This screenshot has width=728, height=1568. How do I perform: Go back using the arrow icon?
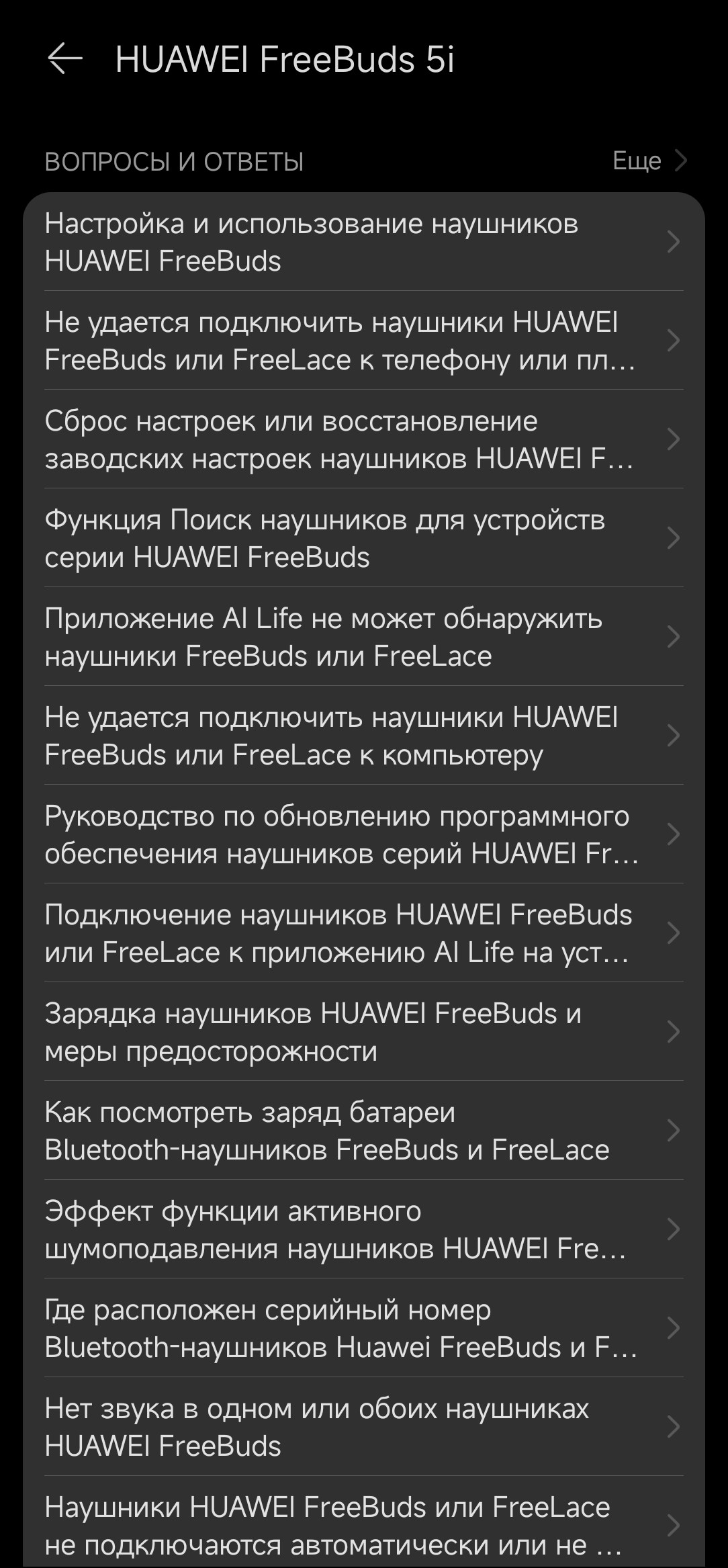[65, 60]
